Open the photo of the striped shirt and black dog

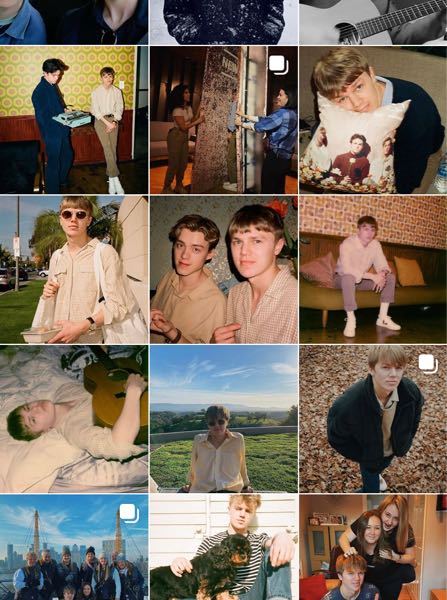pos(224,547)
